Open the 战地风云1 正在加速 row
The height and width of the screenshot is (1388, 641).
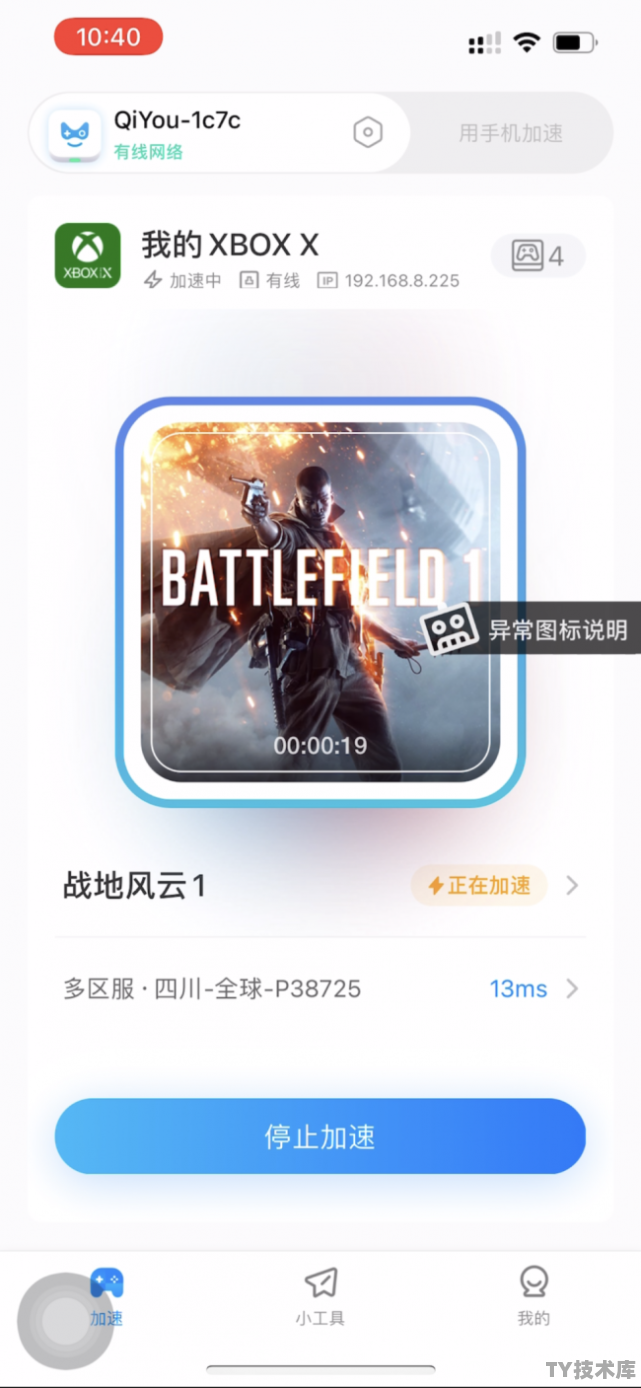coord(320,886)
